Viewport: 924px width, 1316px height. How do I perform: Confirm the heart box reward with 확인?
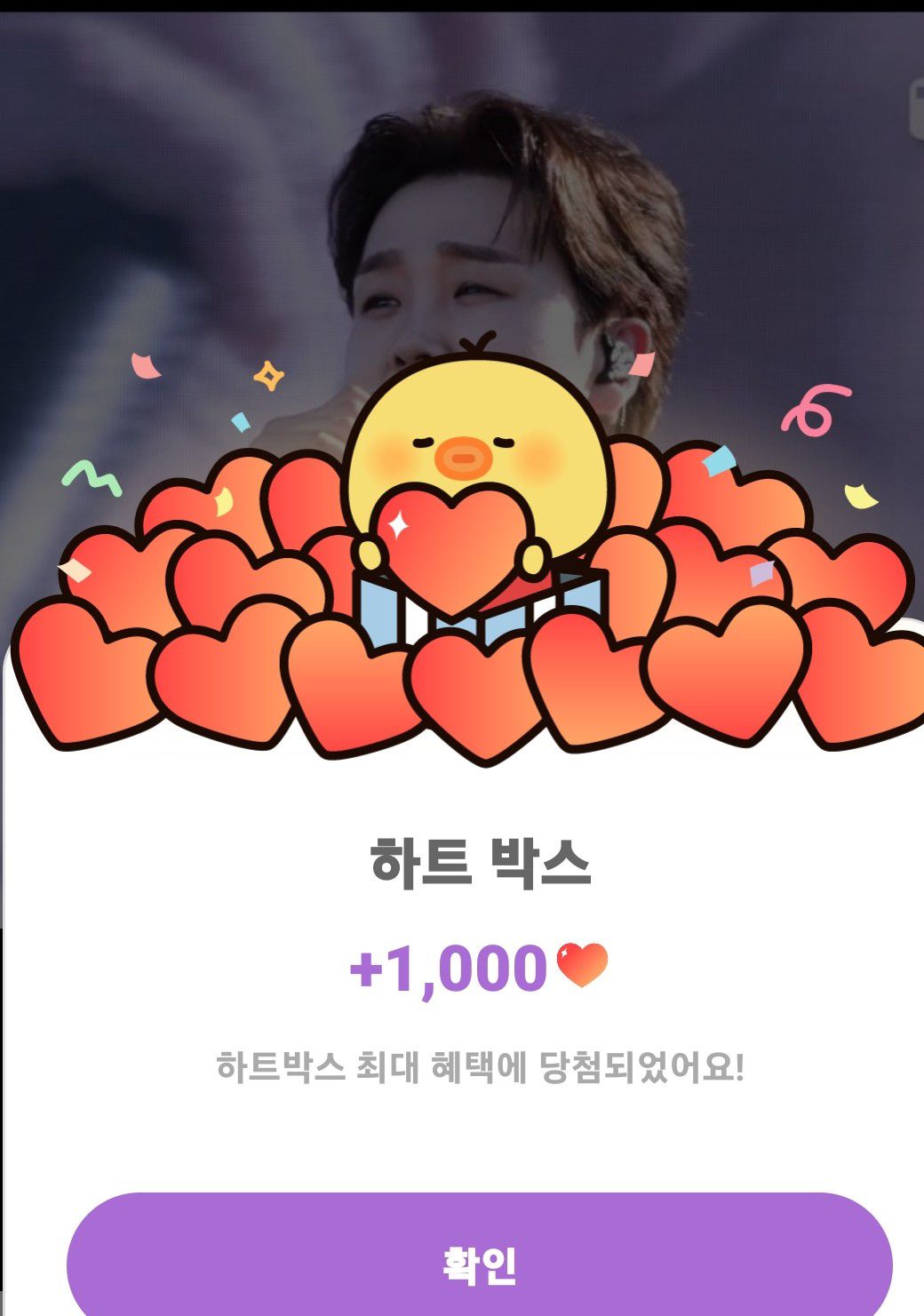[x=480, y=1263]
